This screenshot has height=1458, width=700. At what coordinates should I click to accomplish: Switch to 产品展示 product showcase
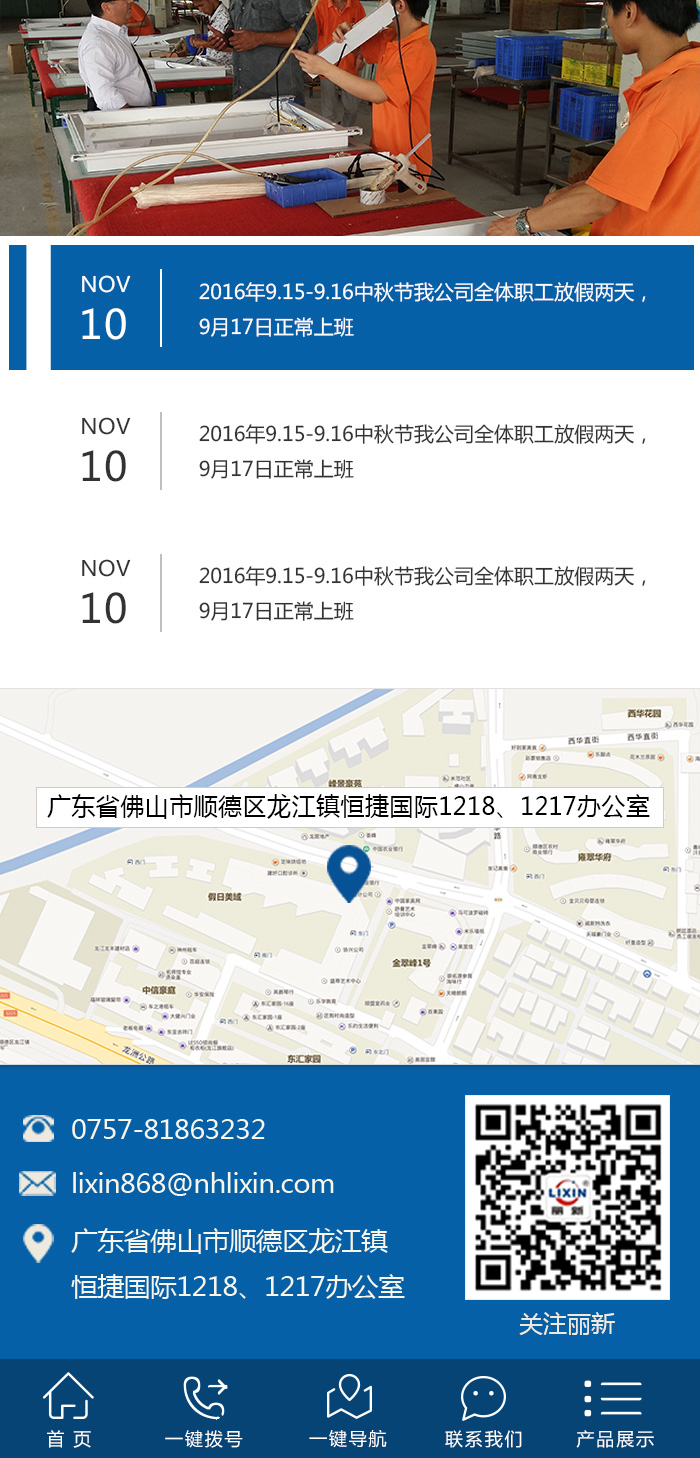[x=614, y=1410]
